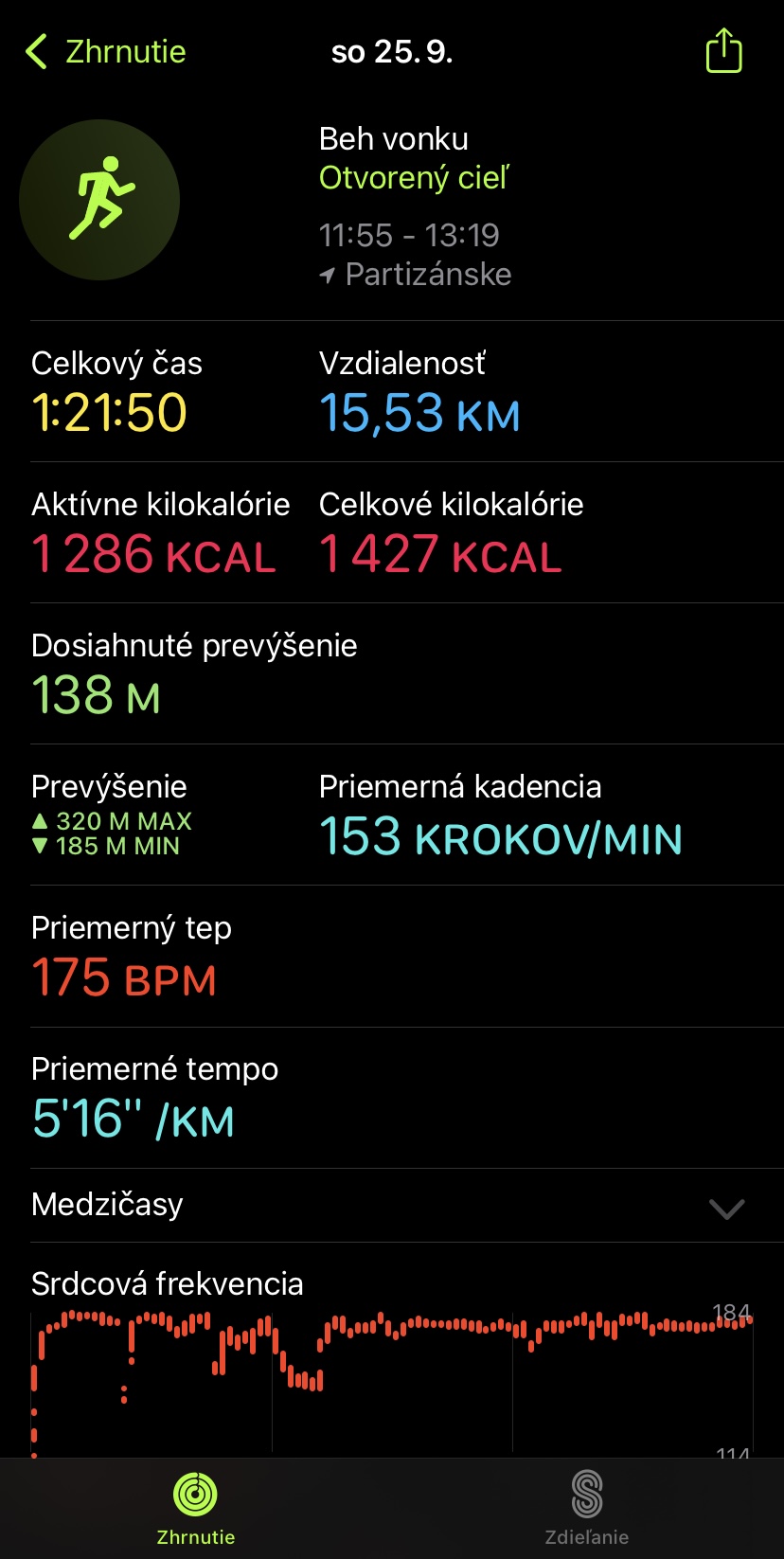Screen dimensions: 784x1559
Task: Expand the Medzičasy section
Action: (392, 1205)
